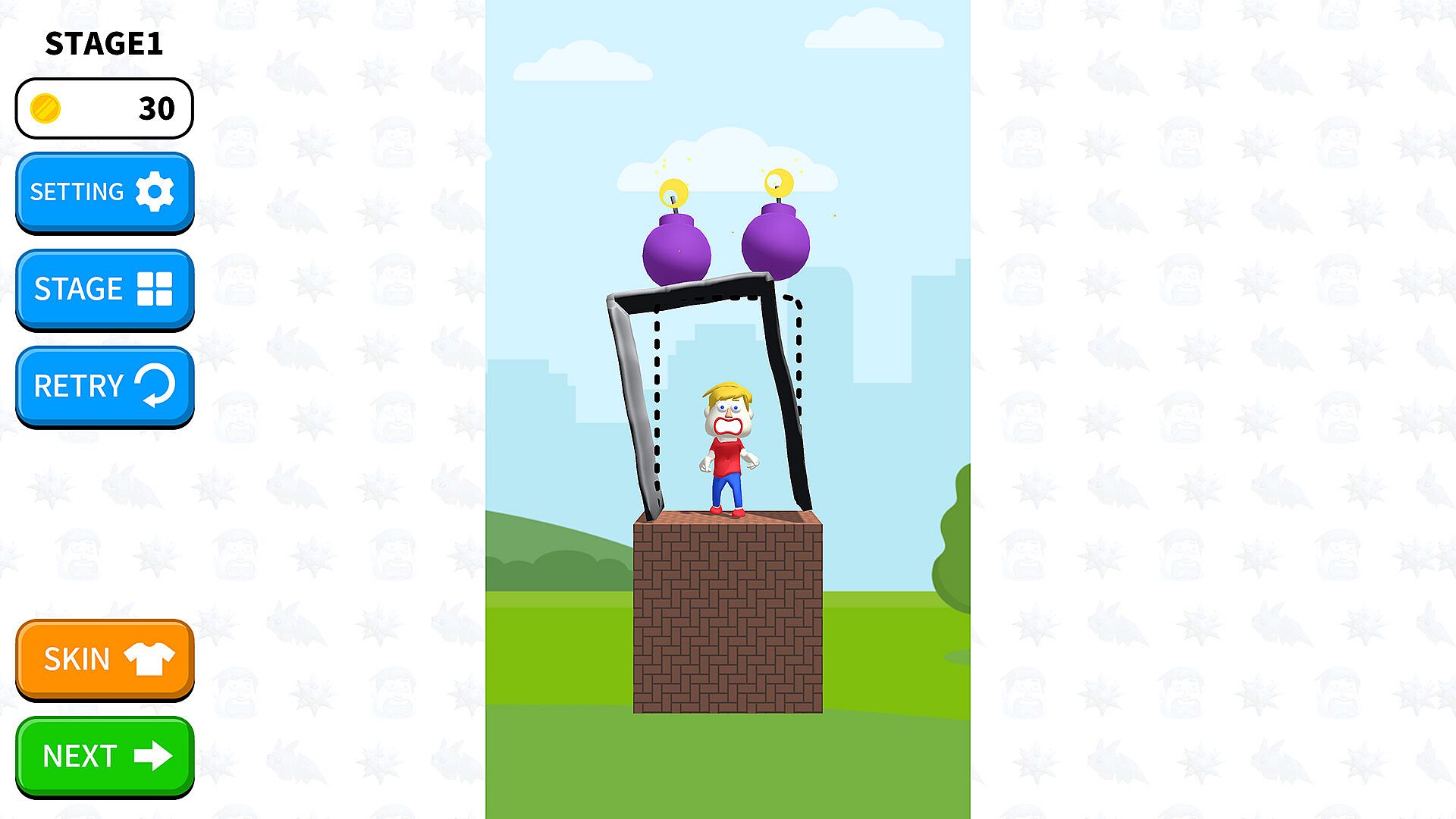Open the Stage selection grid
The width and height of the screenshot is (1456, 819).
pos(105,288)
